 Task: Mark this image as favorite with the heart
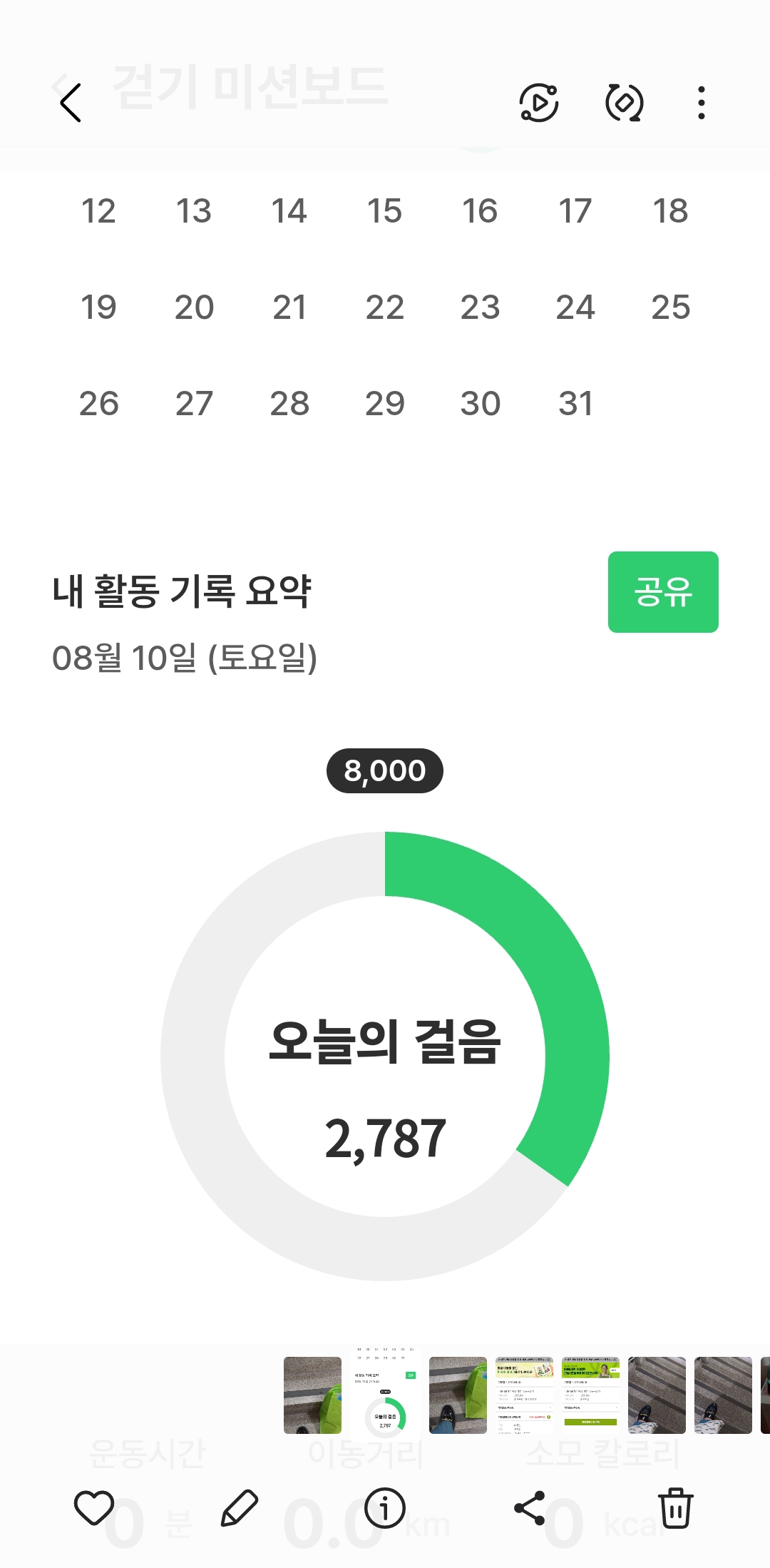pos(94,1508)
